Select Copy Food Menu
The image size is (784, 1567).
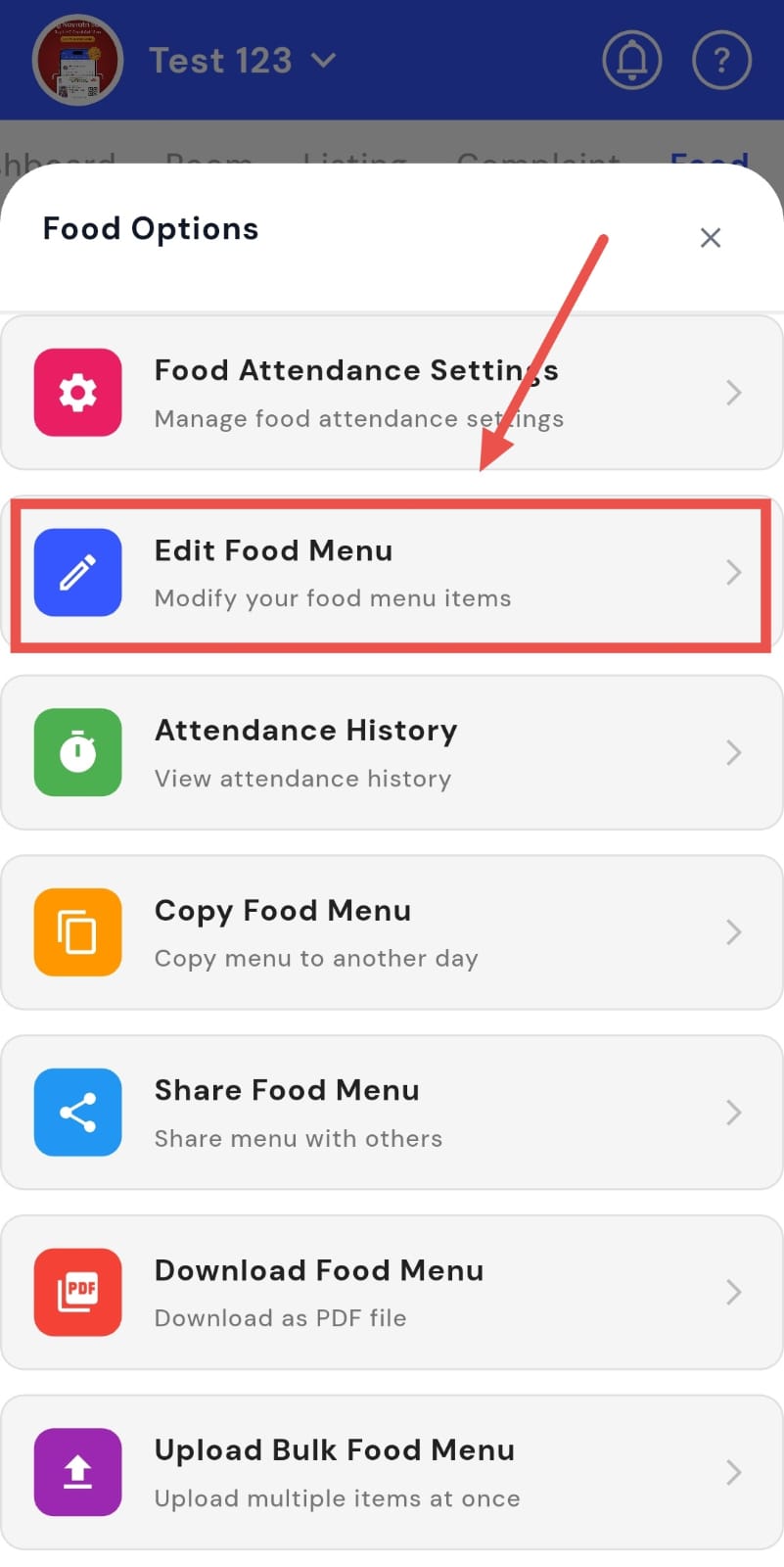click(x=392, y=932)
